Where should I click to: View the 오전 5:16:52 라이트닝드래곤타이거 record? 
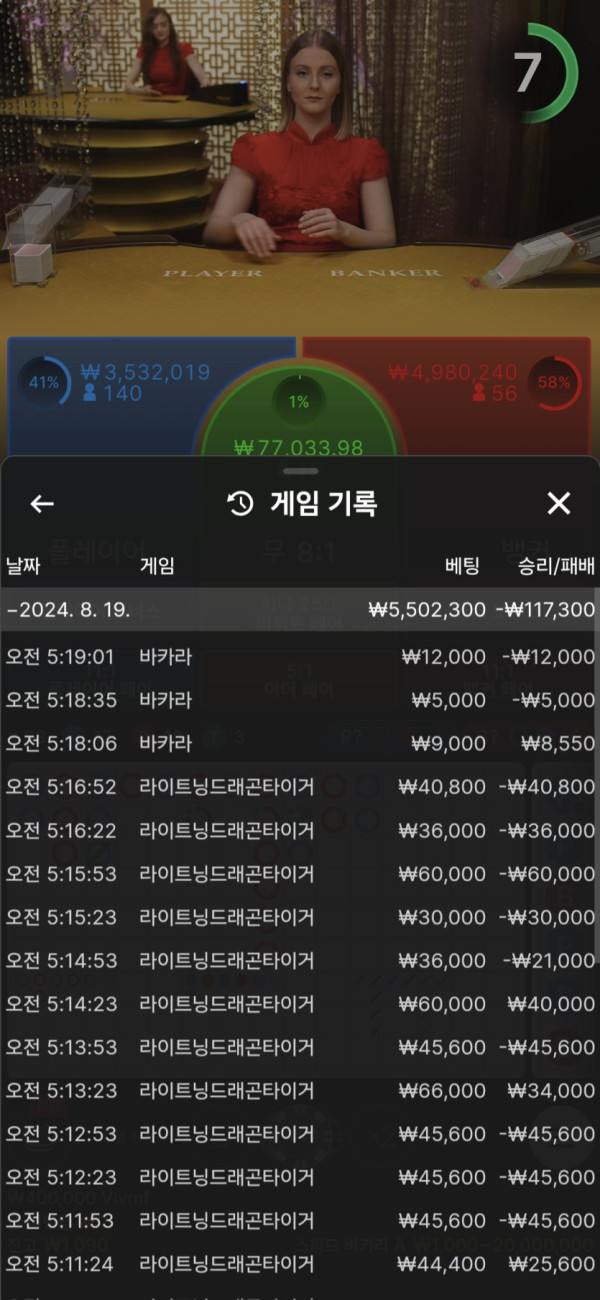coord(300,787)
